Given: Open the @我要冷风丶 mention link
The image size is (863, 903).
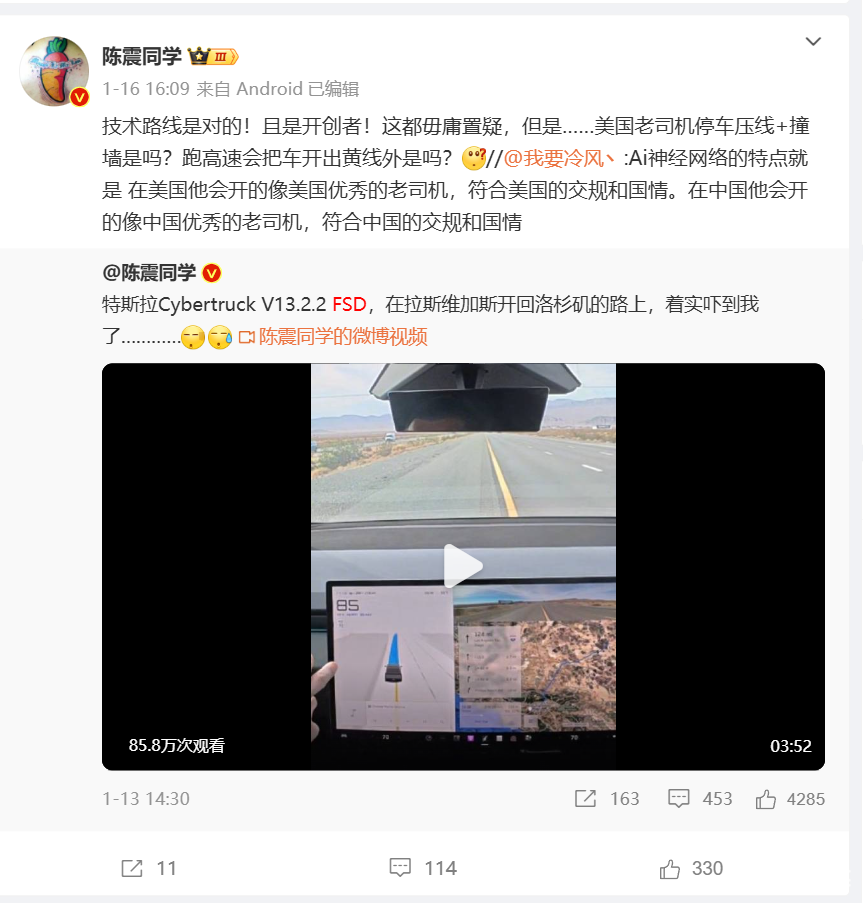Looking at the screenshot, I should 558,157.
